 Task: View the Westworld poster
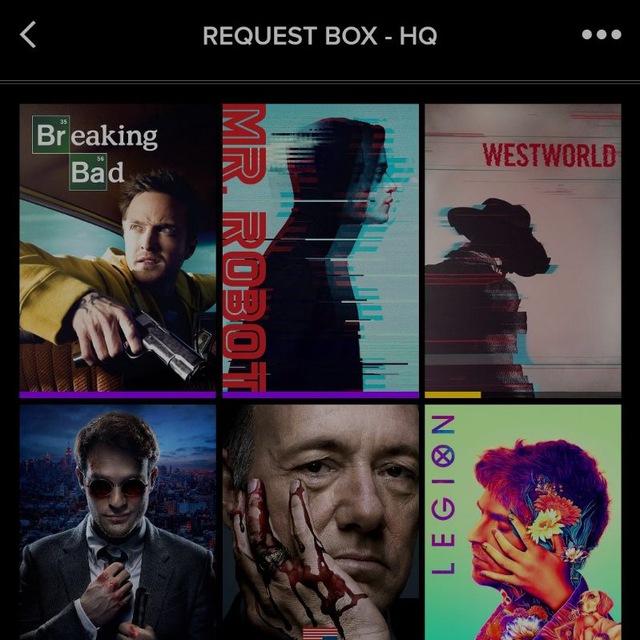[x=522, y=248]
